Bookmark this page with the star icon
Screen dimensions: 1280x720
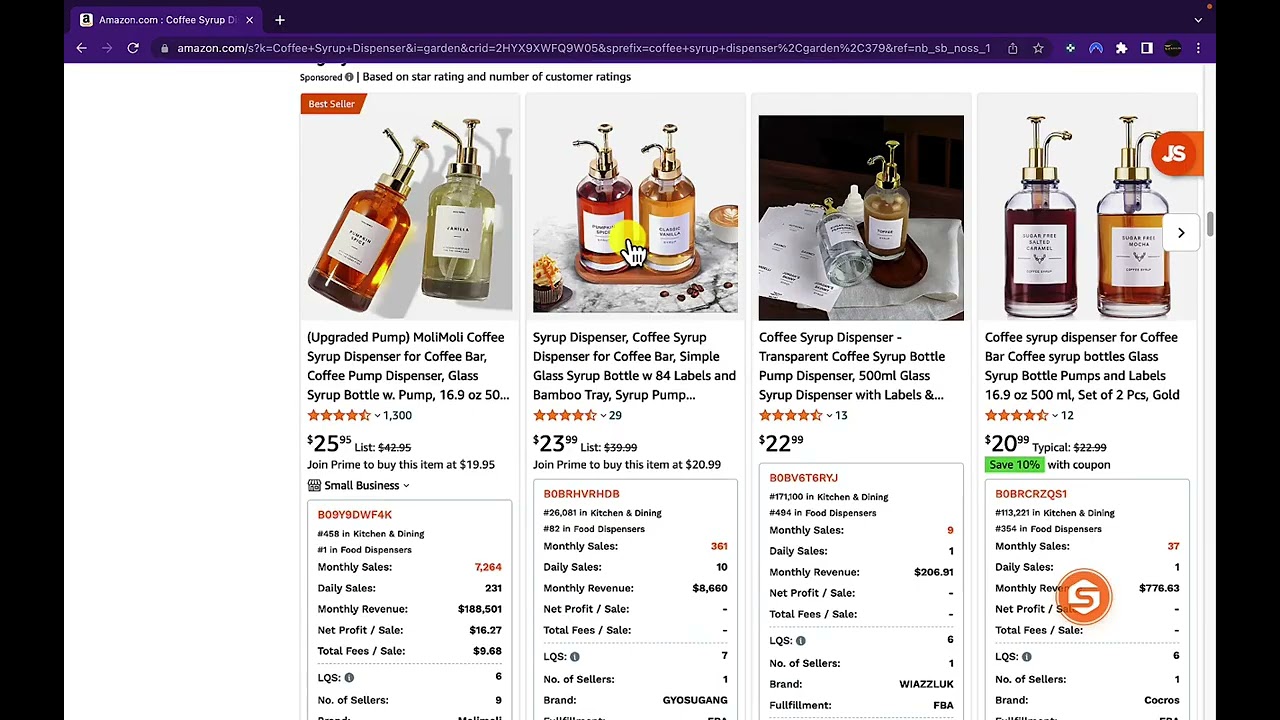(1038, 48)
